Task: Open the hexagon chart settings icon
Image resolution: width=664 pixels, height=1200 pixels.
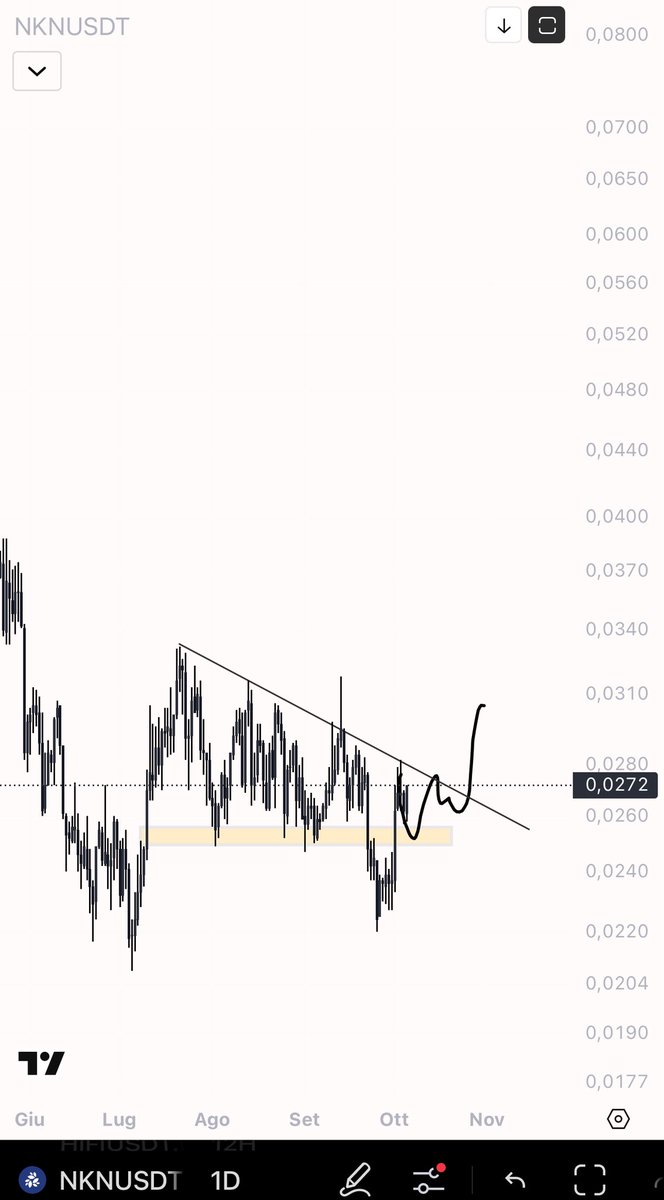Action: [x=618, y=1119]
